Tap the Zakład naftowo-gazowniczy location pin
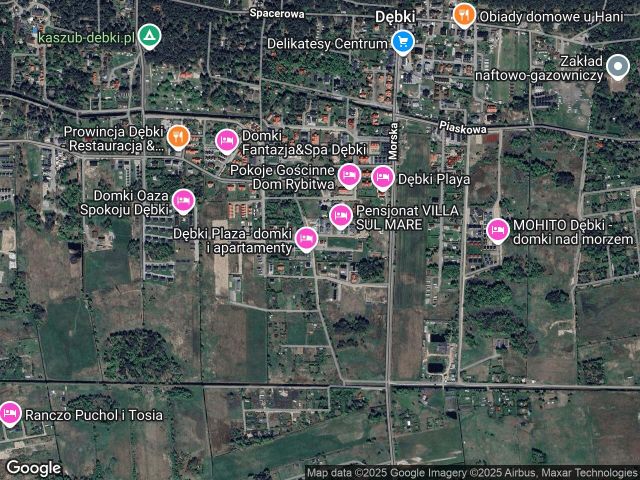The image size is (640, 480). [x=619, y=68]
